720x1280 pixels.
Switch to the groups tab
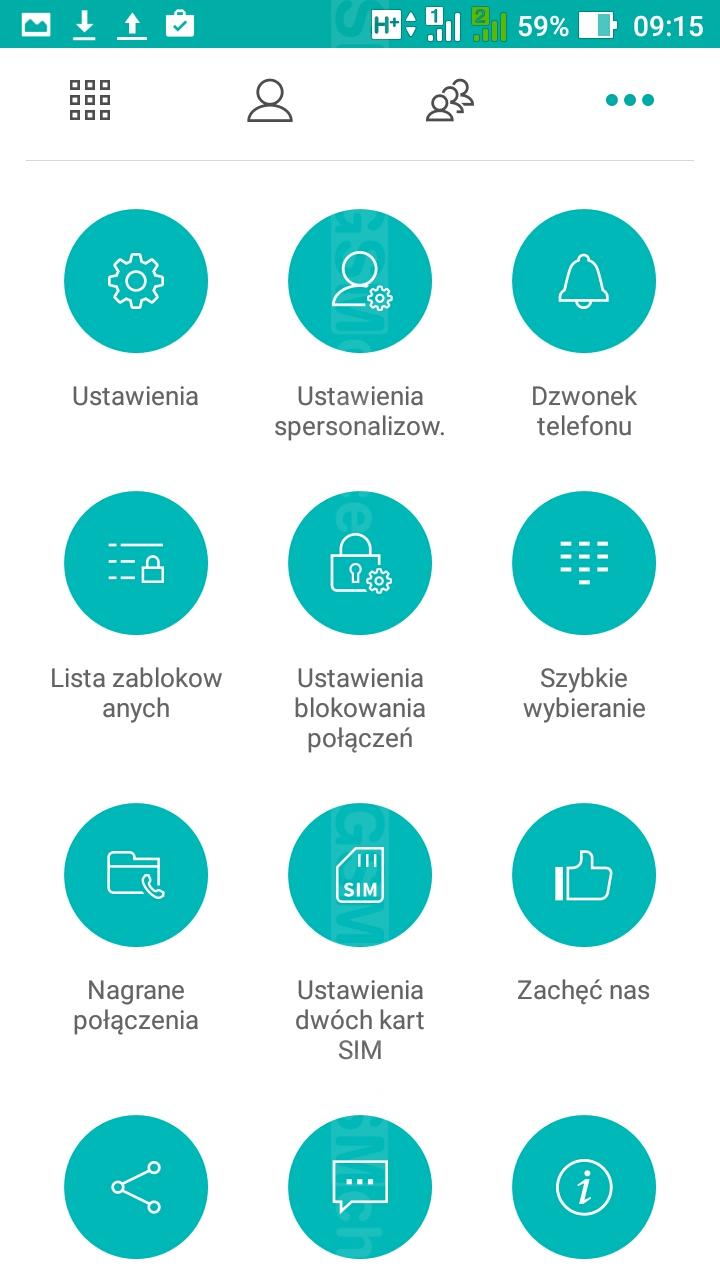[x=450, y=100]
